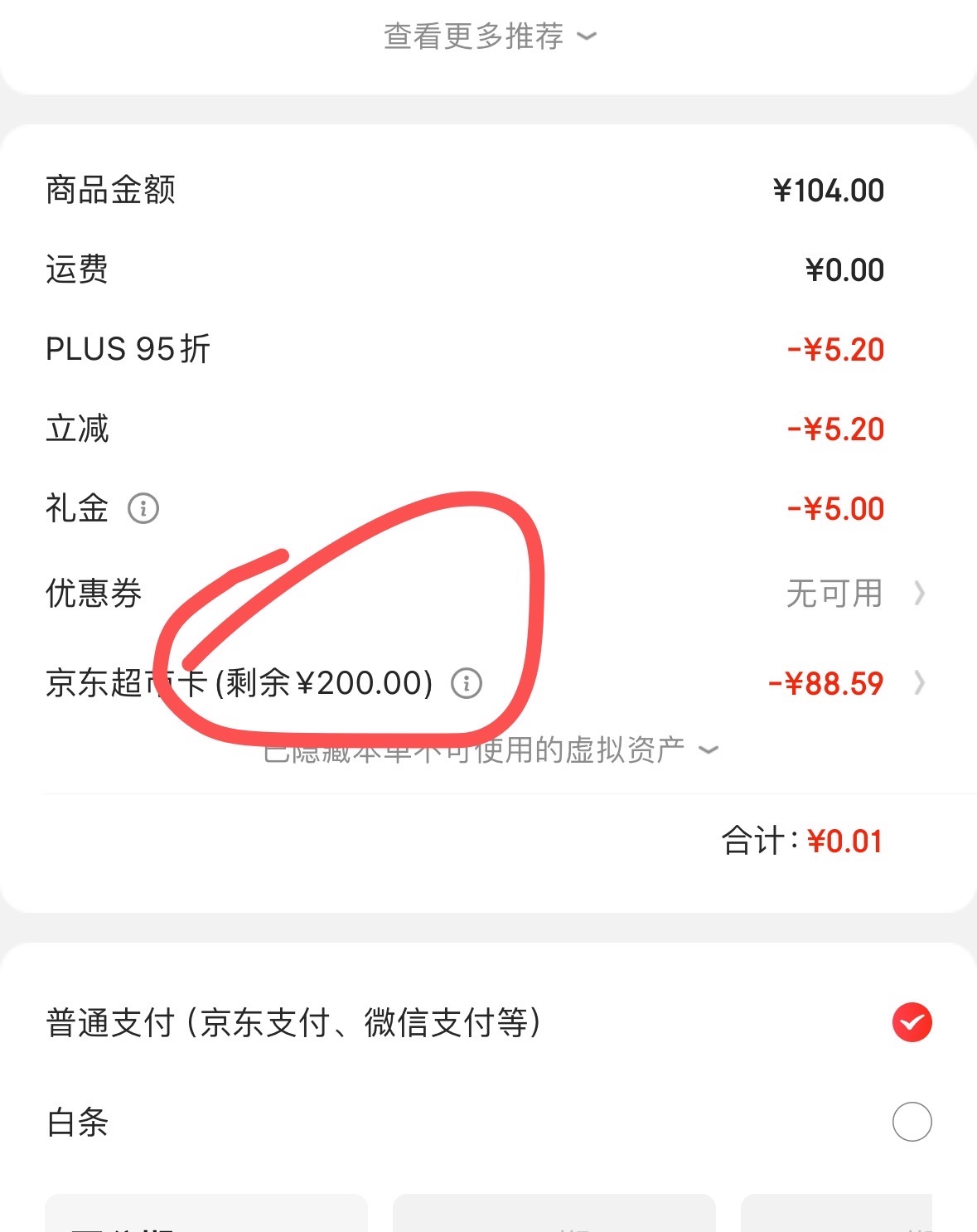
Task: Open the 礼金 info icon
Action: 143,508
